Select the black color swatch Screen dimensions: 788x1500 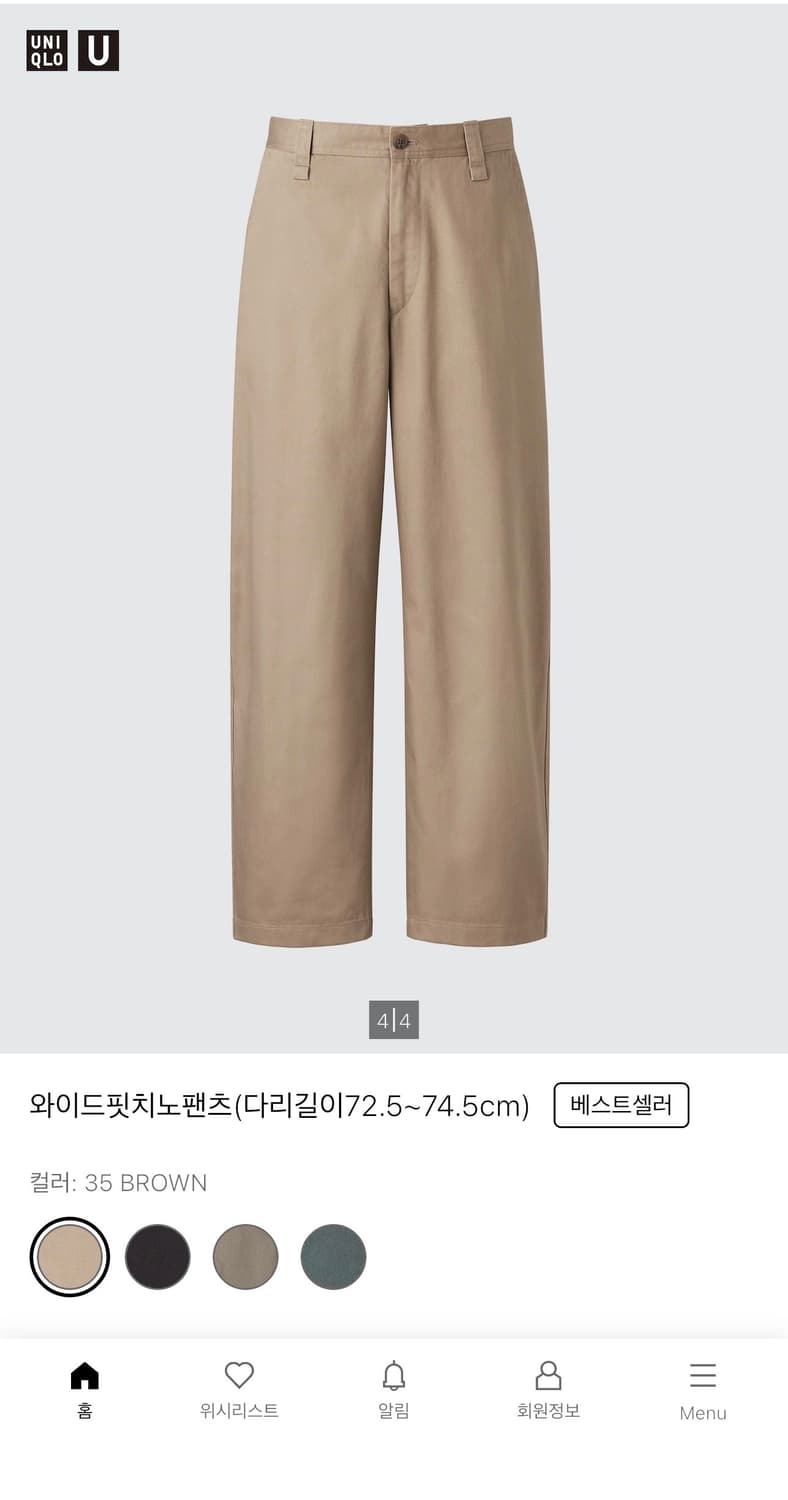159,1255
